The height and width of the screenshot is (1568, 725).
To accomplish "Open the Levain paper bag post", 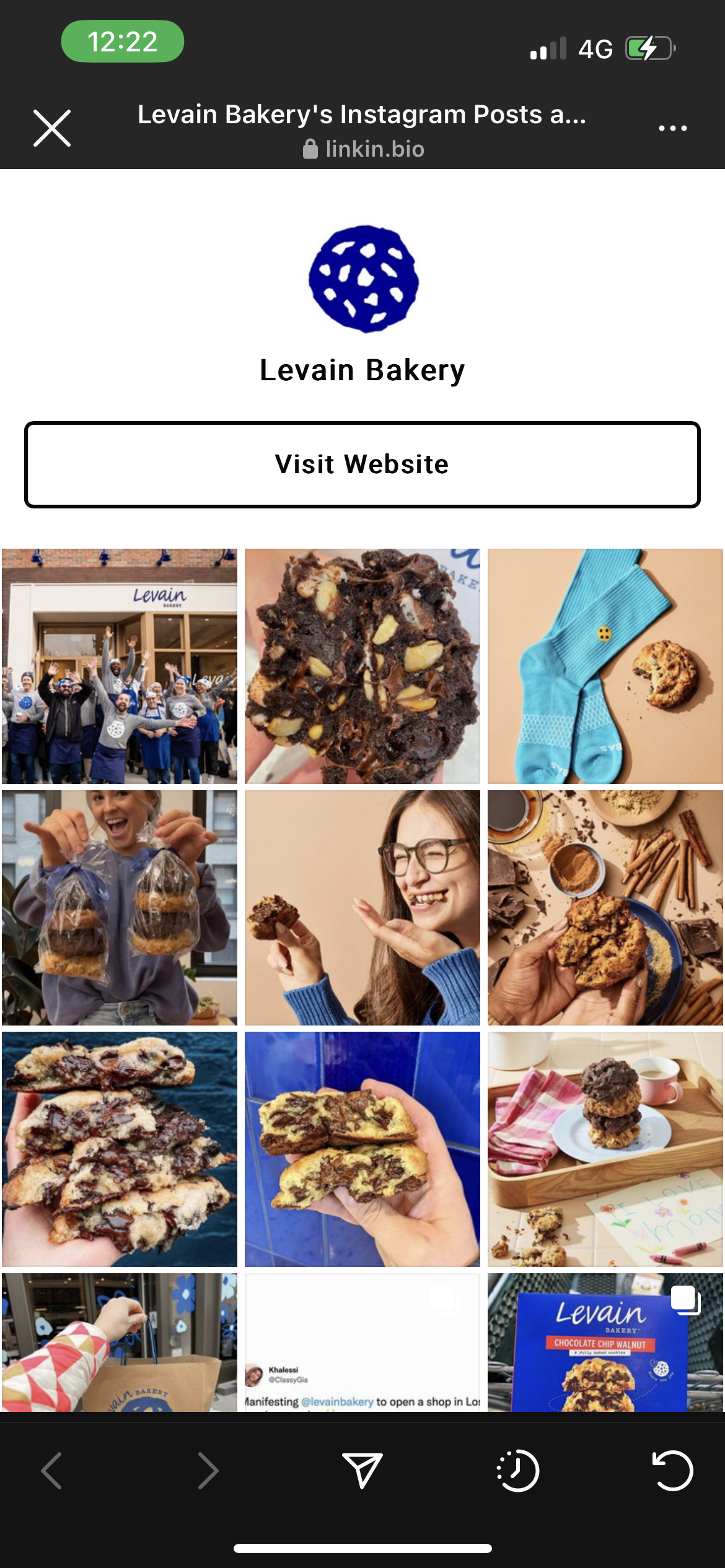I will pos(120,1343).
